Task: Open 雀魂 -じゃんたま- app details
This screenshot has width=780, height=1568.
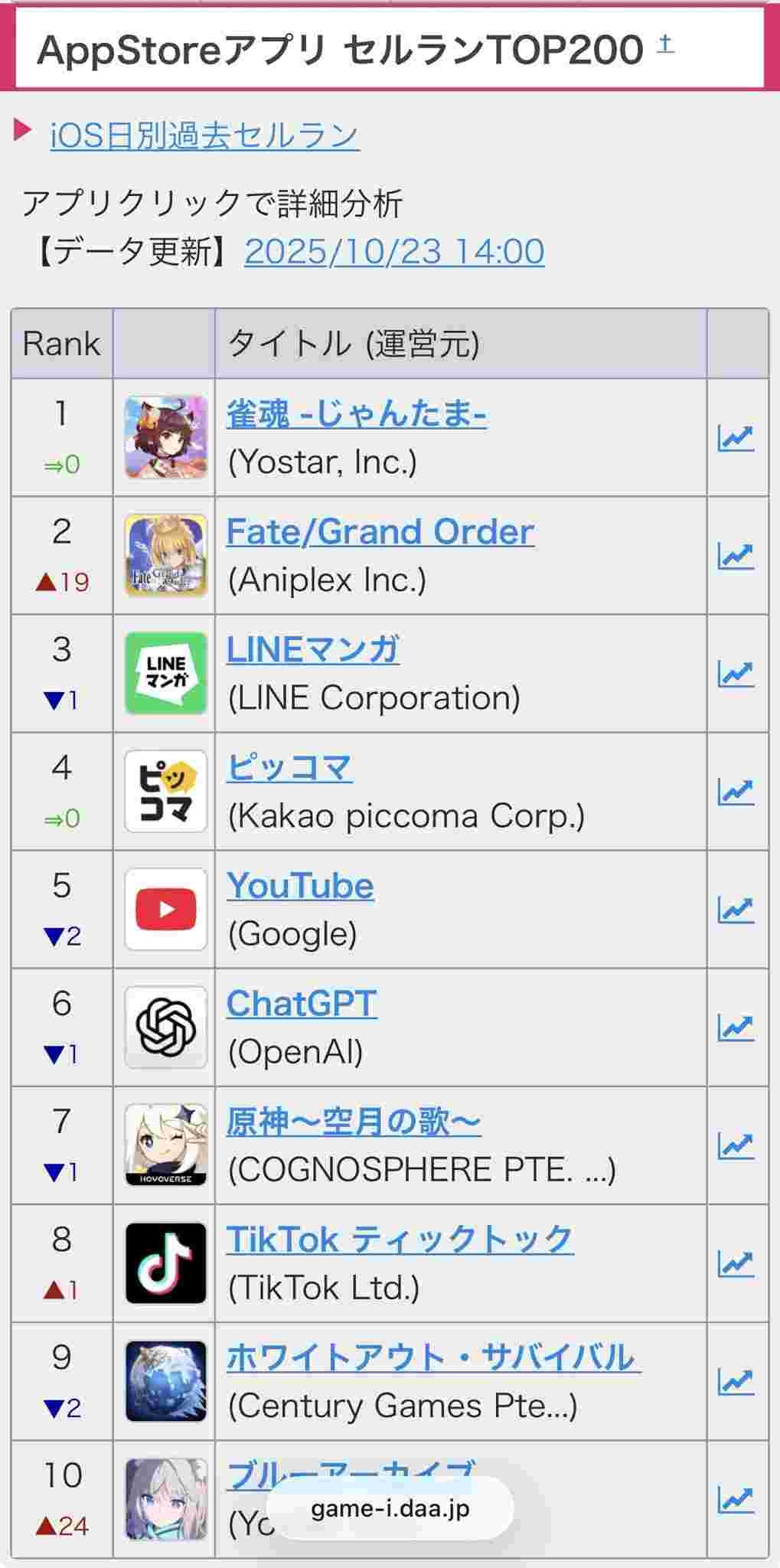Action: [x=356, y=414]
